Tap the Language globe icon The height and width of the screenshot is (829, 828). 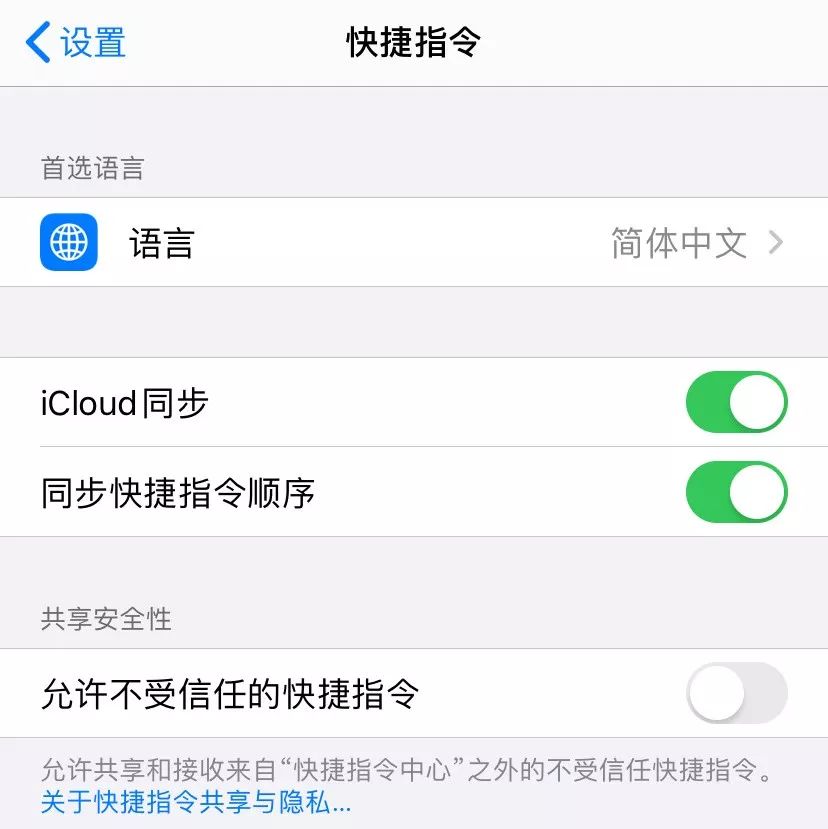tap(68, 242)
